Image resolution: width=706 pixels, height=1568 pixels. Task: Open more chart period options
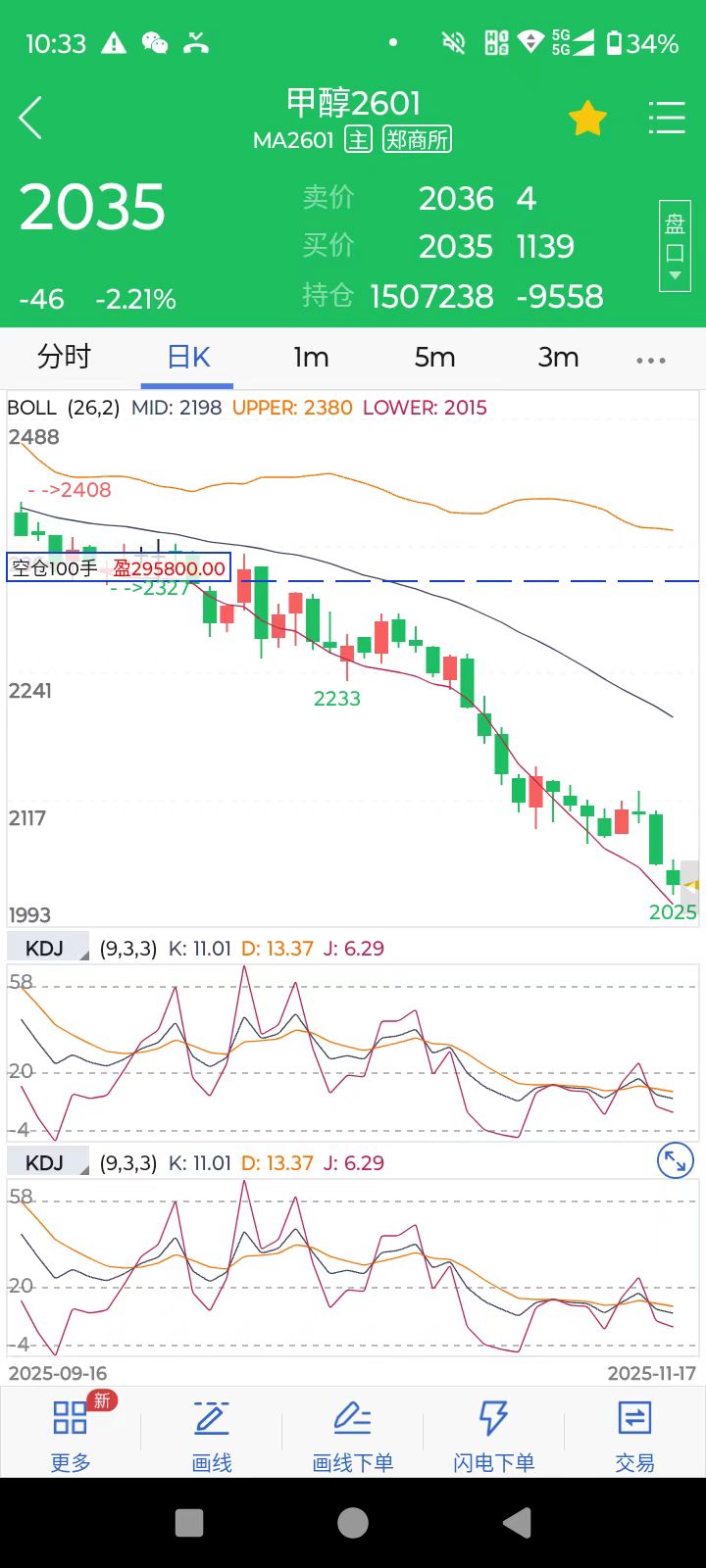coord(651,360)
